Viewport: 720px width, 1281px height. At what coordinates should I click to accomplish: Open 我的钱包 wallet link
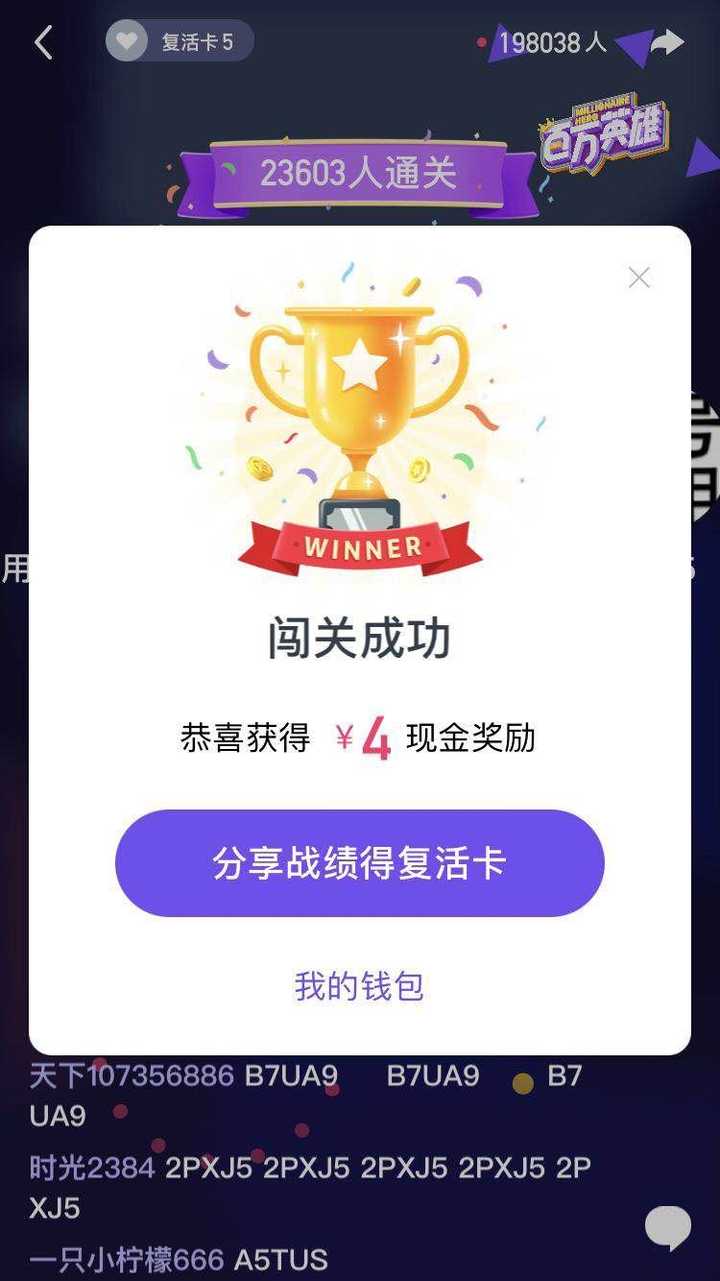tap(358, 986)
